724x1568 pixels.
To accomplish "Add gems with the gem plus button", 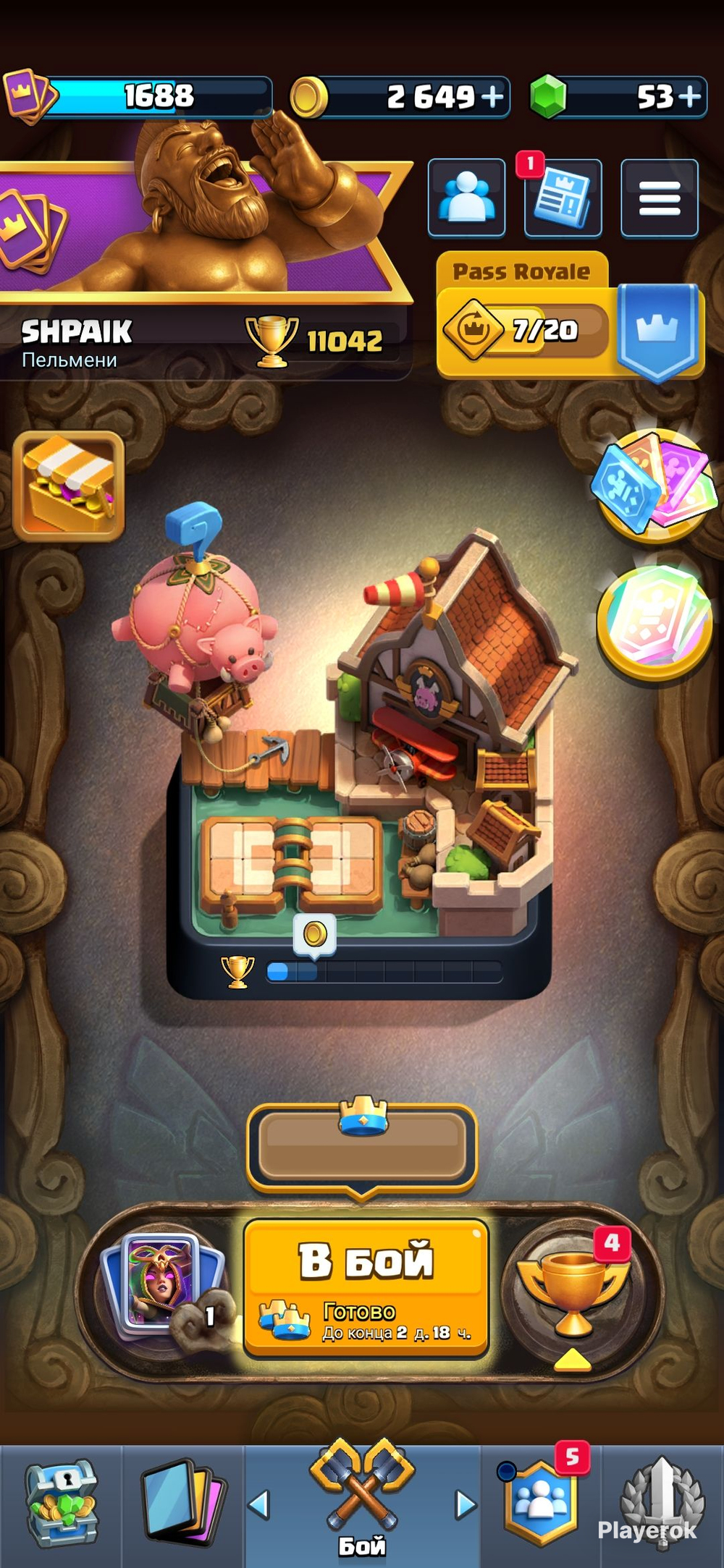I will 690,96.
